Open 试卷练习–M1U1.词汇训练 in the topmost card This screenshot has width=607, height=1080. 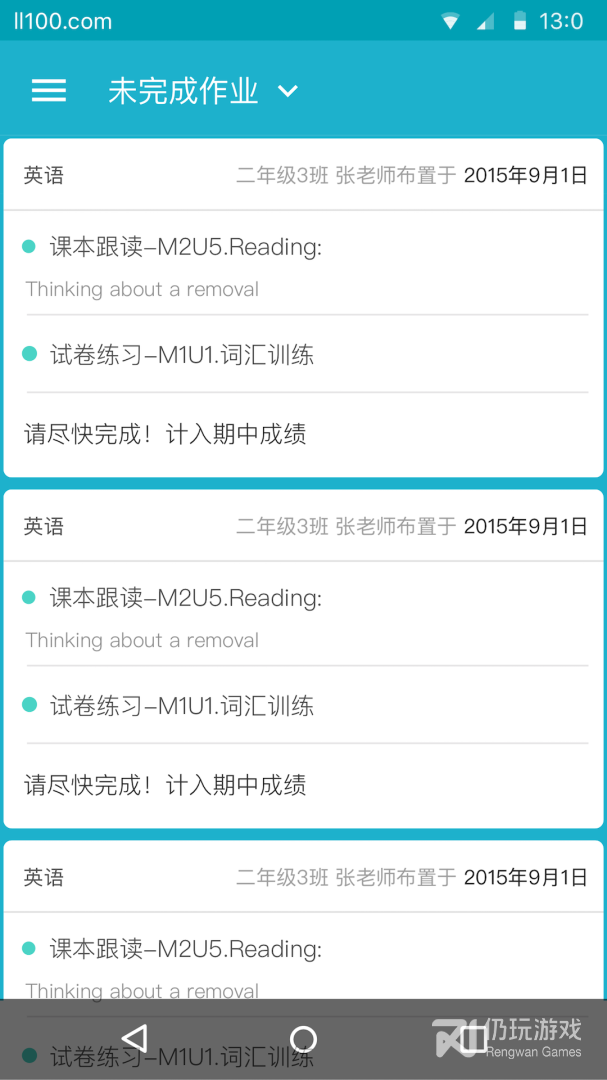pyautogui.click(x=182, y=355)
